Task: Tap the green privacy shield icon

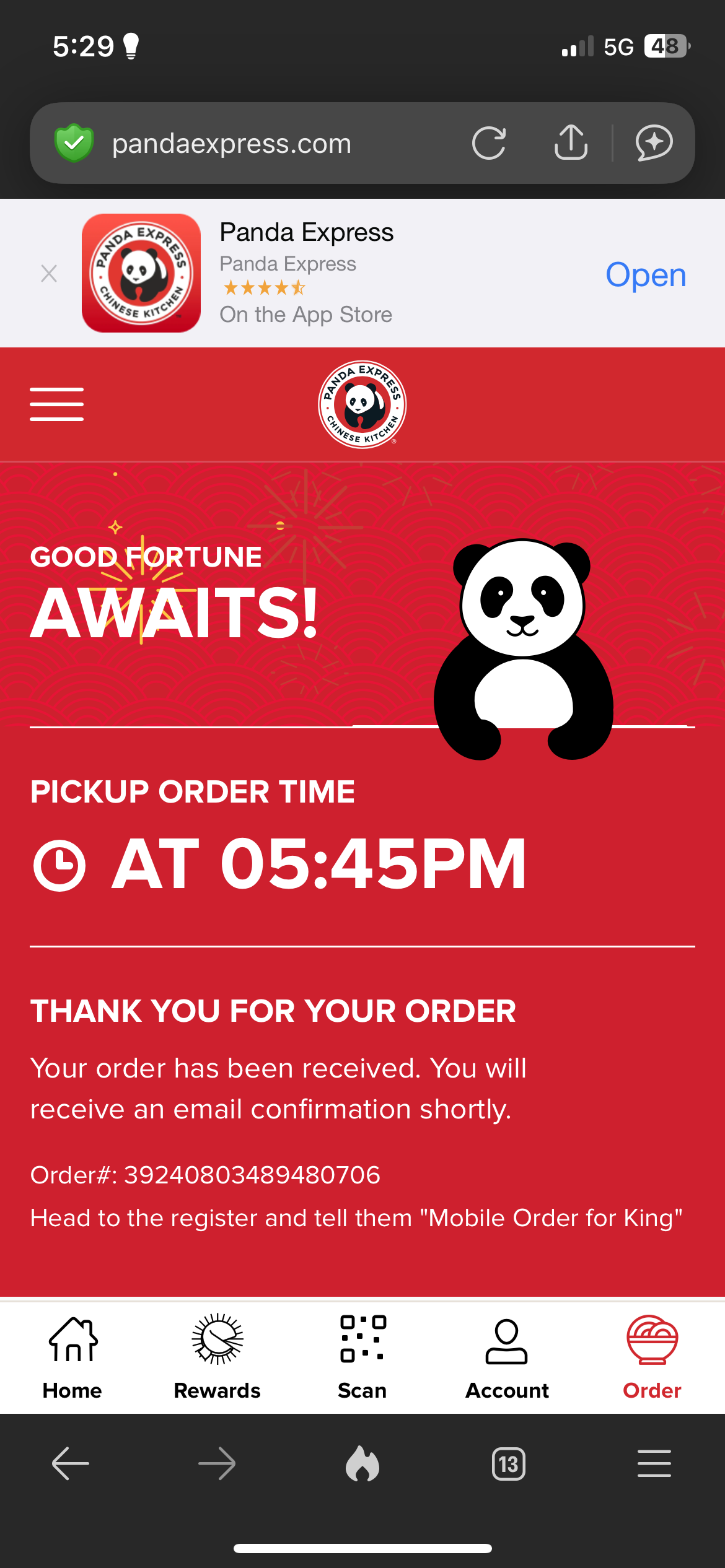Action: pos(74,143)
